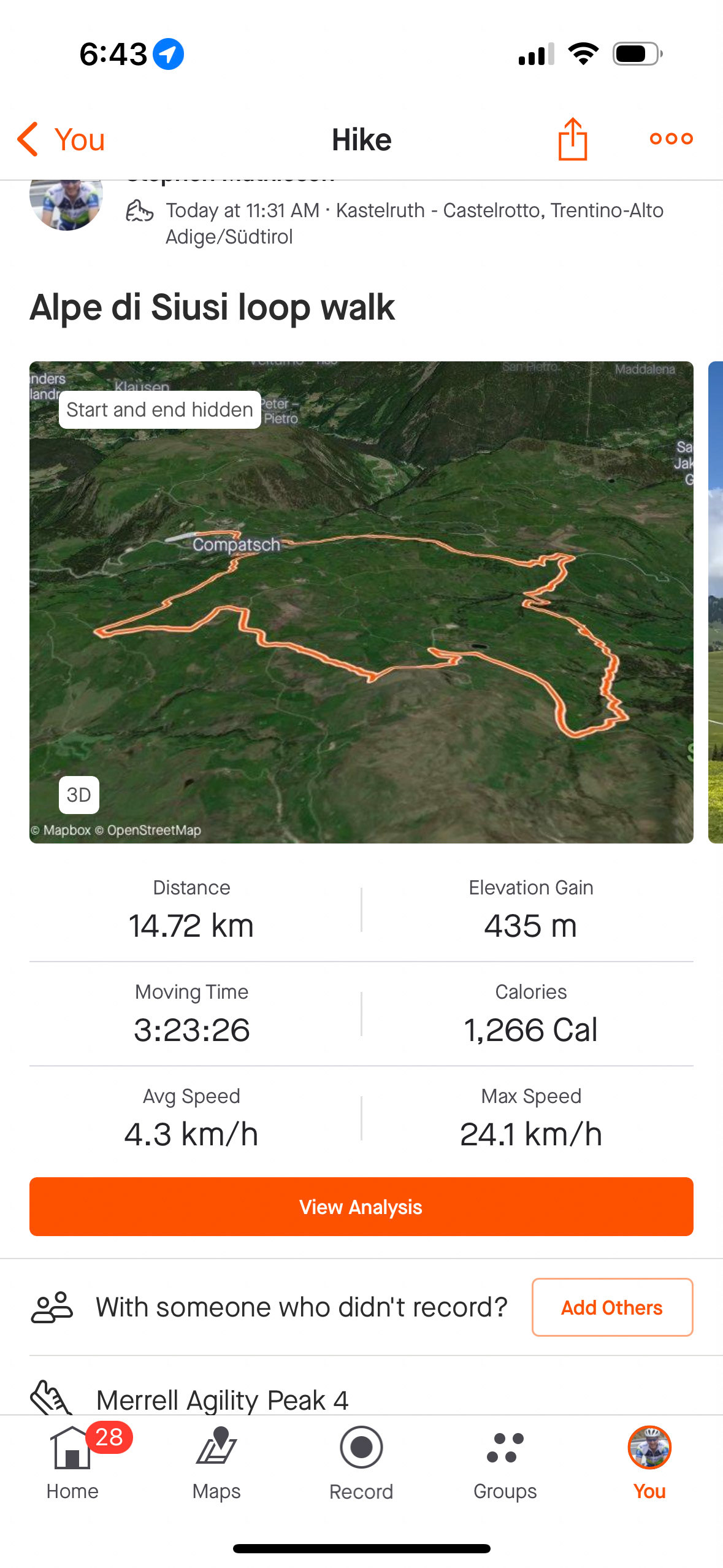The width and height of the screenshot is (723, 1568).
Task: Open Merrell Agility Peak 4 gear
Action: pos(222,1399)
